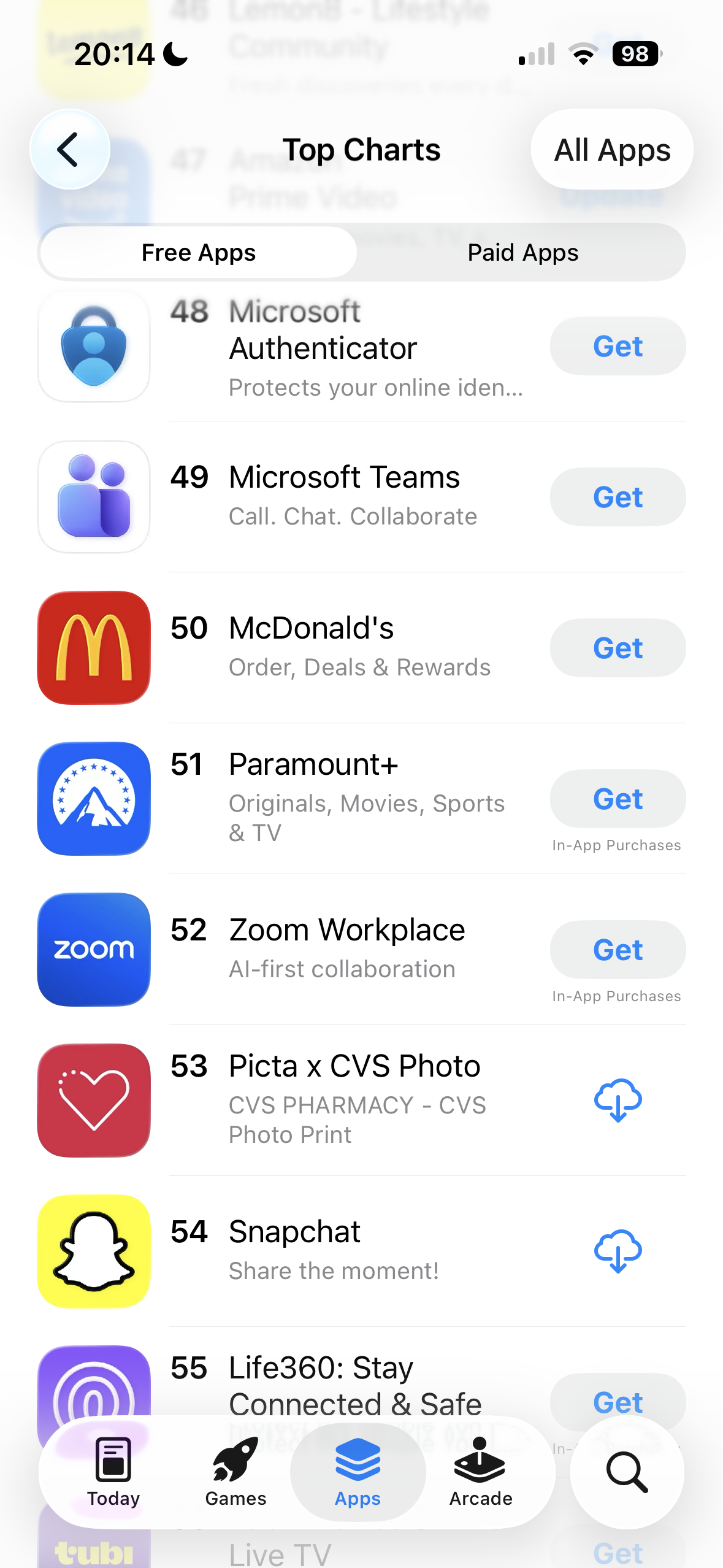Get Paramount+ app
723x1568 pixels.
[617, 799]
